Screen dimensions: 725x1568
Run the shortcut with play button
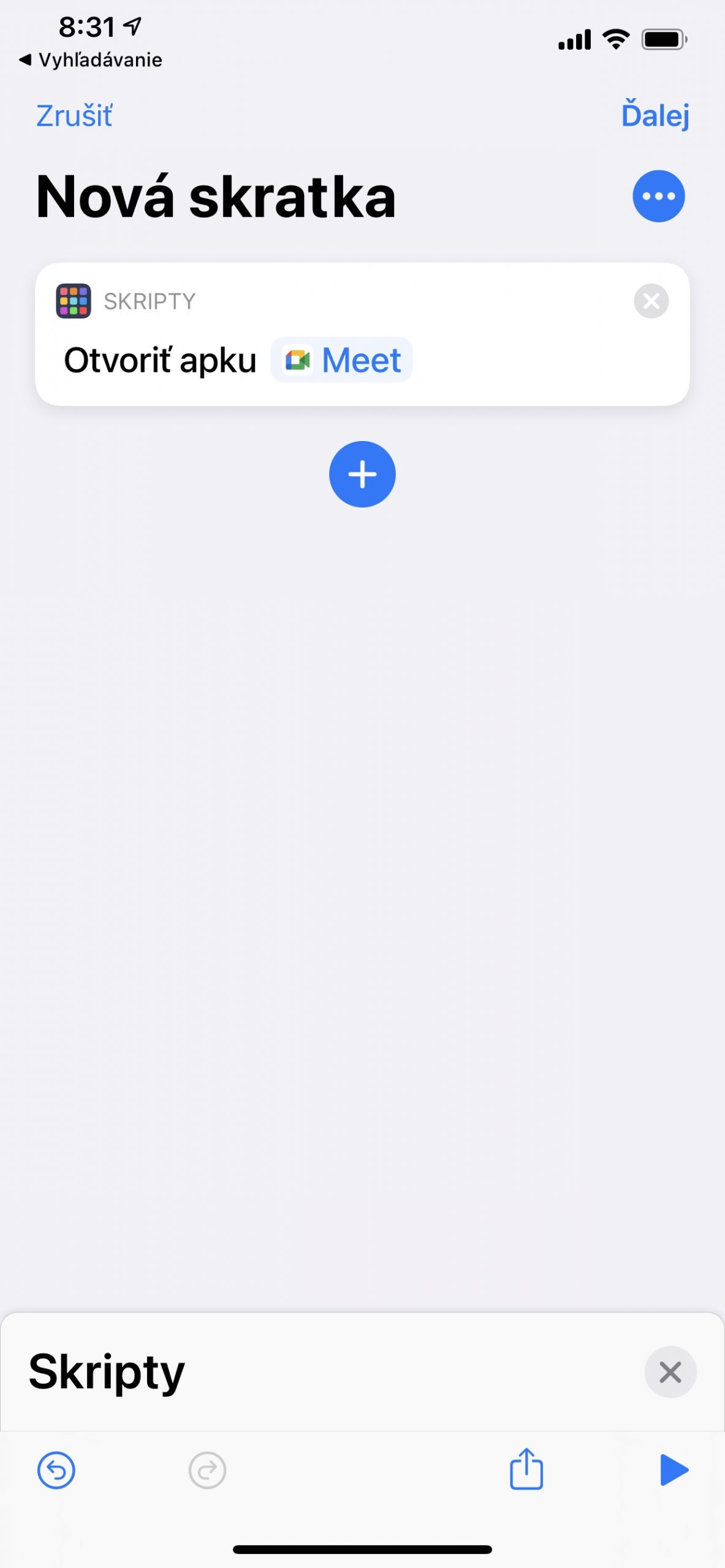pos(674,1470)
